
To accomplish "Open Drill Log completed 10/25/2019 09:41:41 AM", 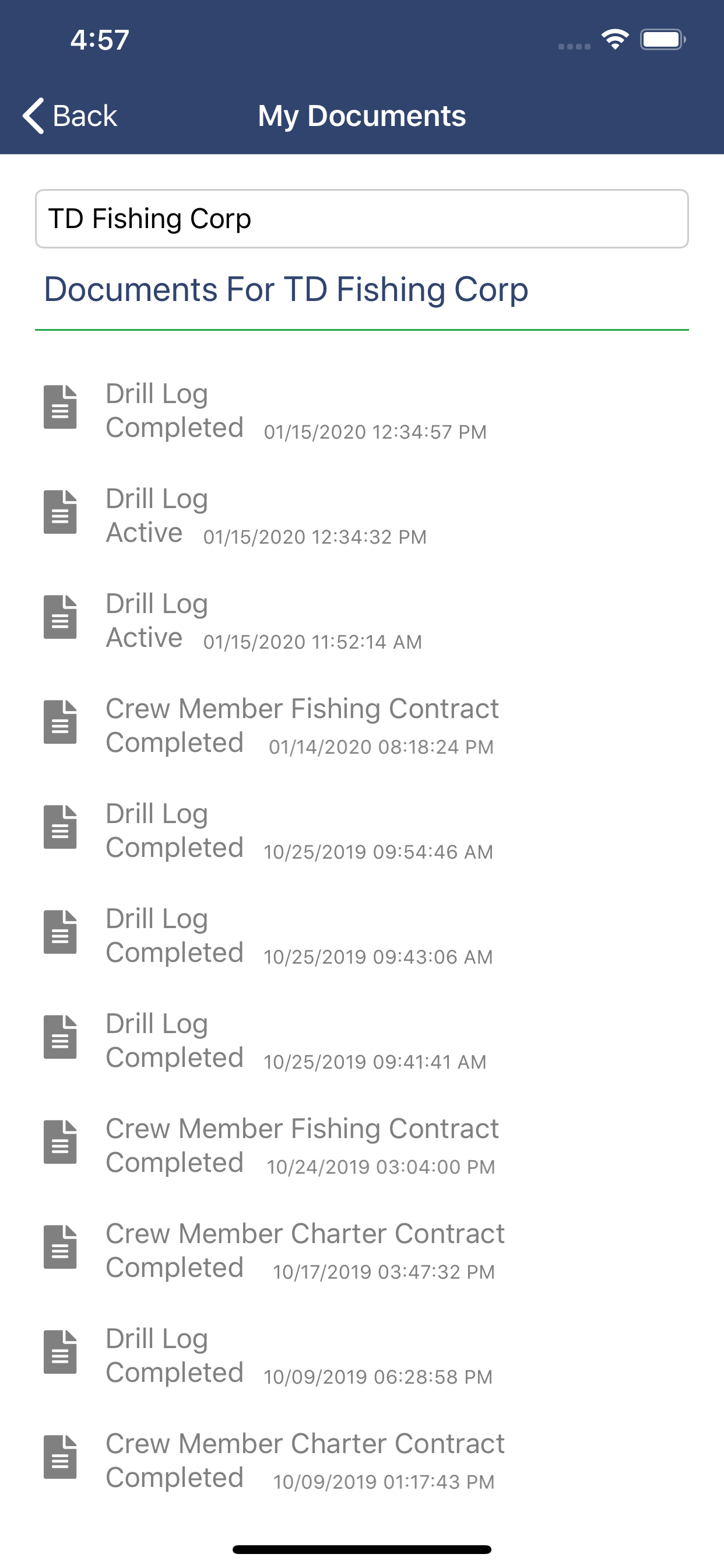I will point(362,1040).
